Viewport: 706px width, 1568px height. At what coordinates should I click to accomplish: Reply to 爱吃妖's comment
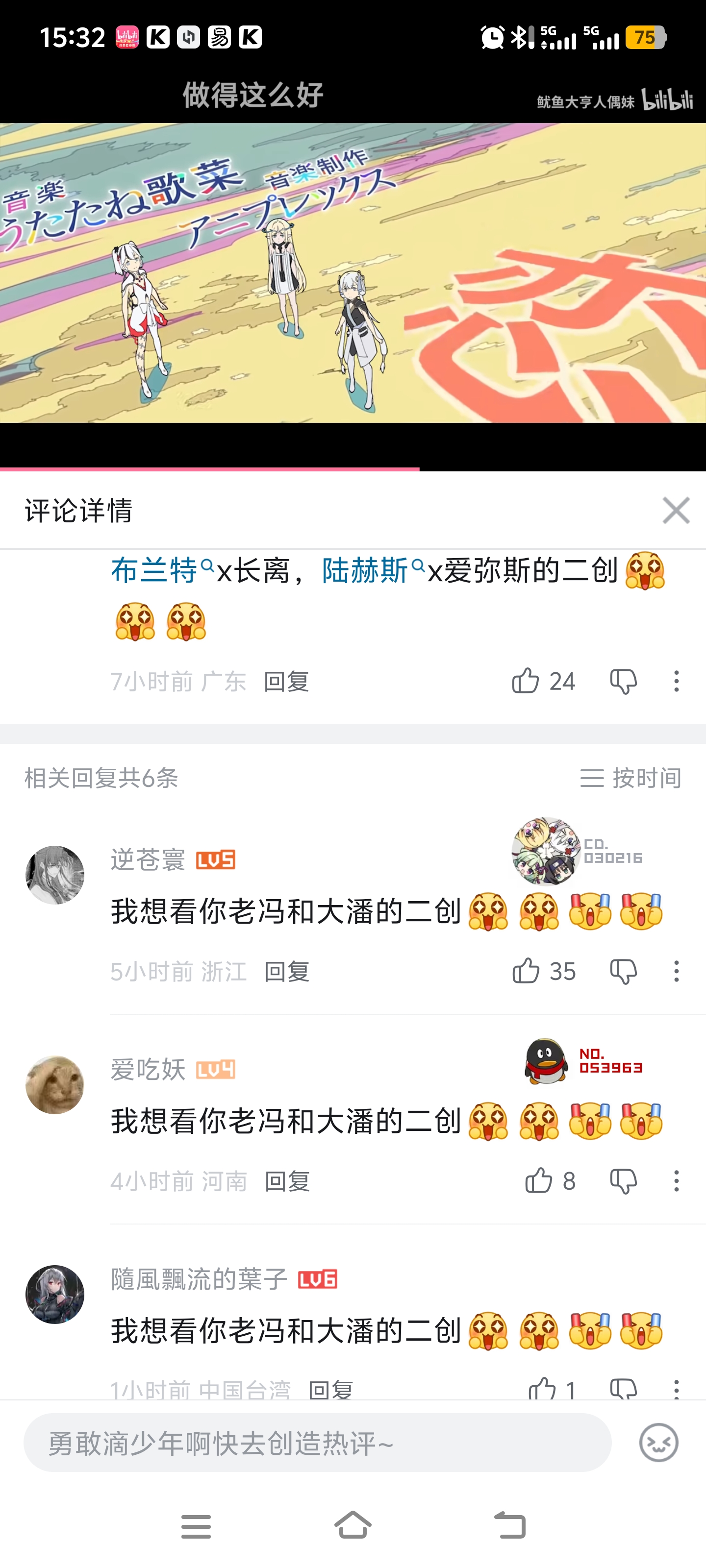point(287,1181)
